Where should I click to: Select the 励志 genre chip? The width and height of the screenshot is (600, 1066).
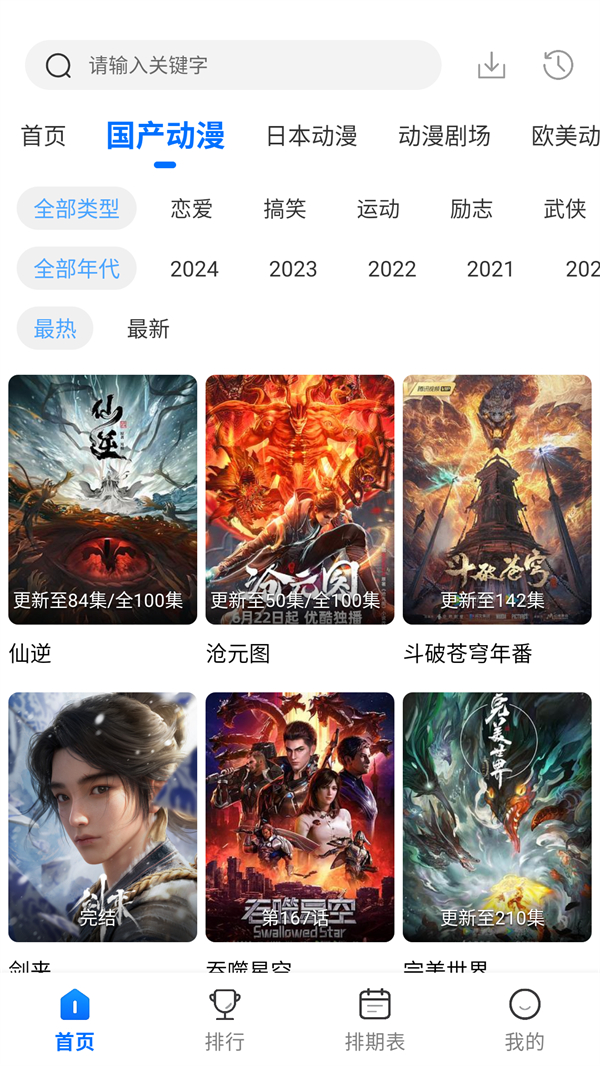471,209
